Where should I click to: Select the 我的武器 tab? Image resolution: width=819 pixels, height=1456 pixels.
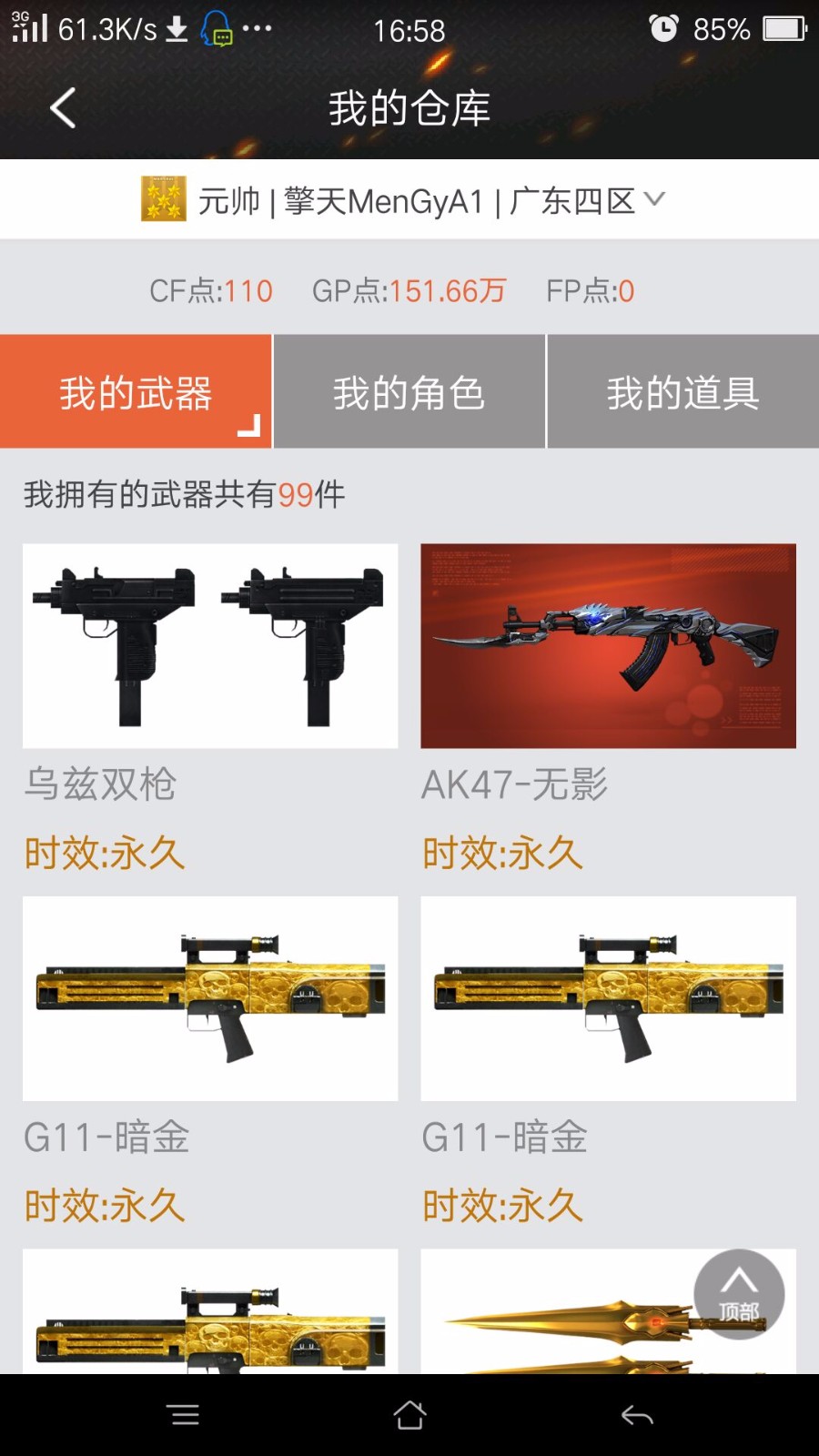pyautogui.click(x=136, y=392)
